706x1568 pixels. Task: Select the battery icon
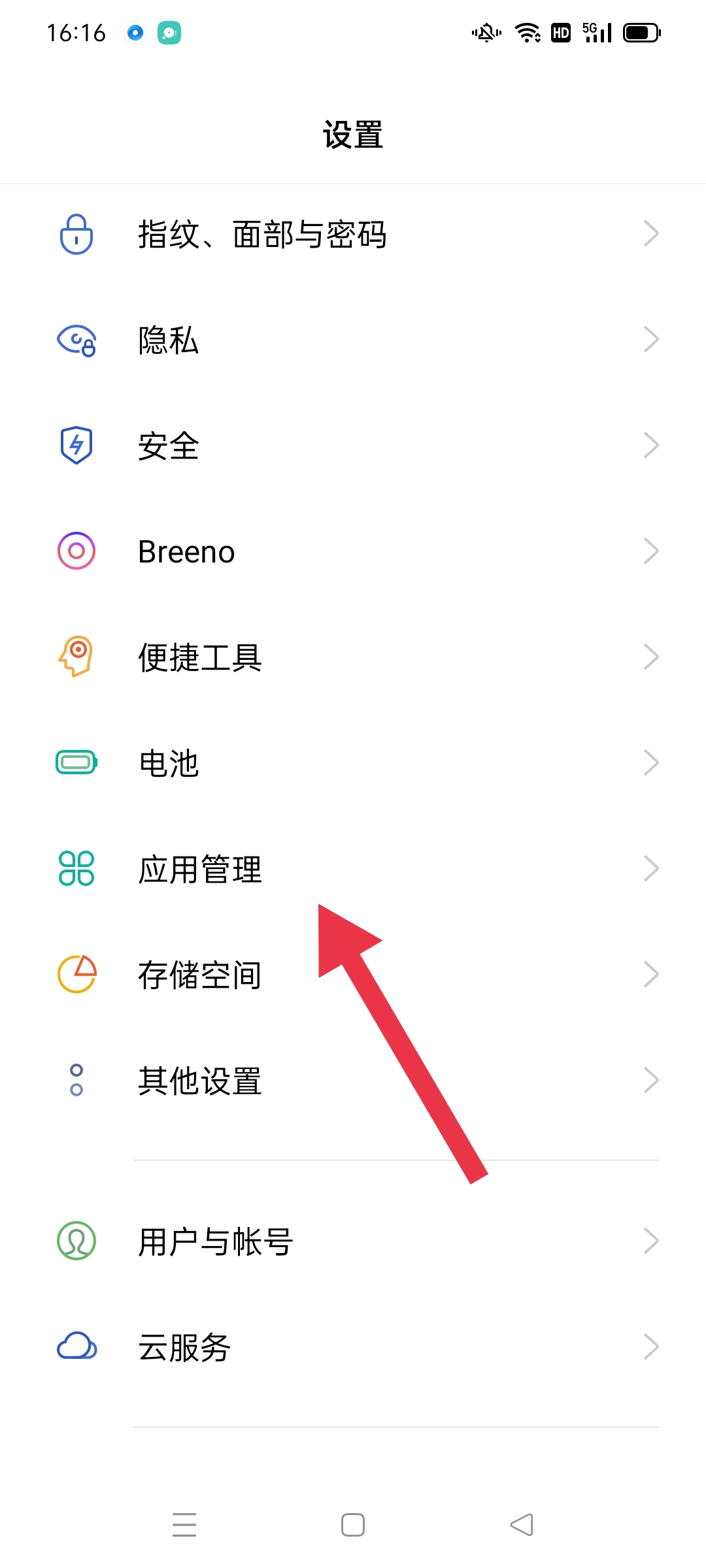[75, 763]
